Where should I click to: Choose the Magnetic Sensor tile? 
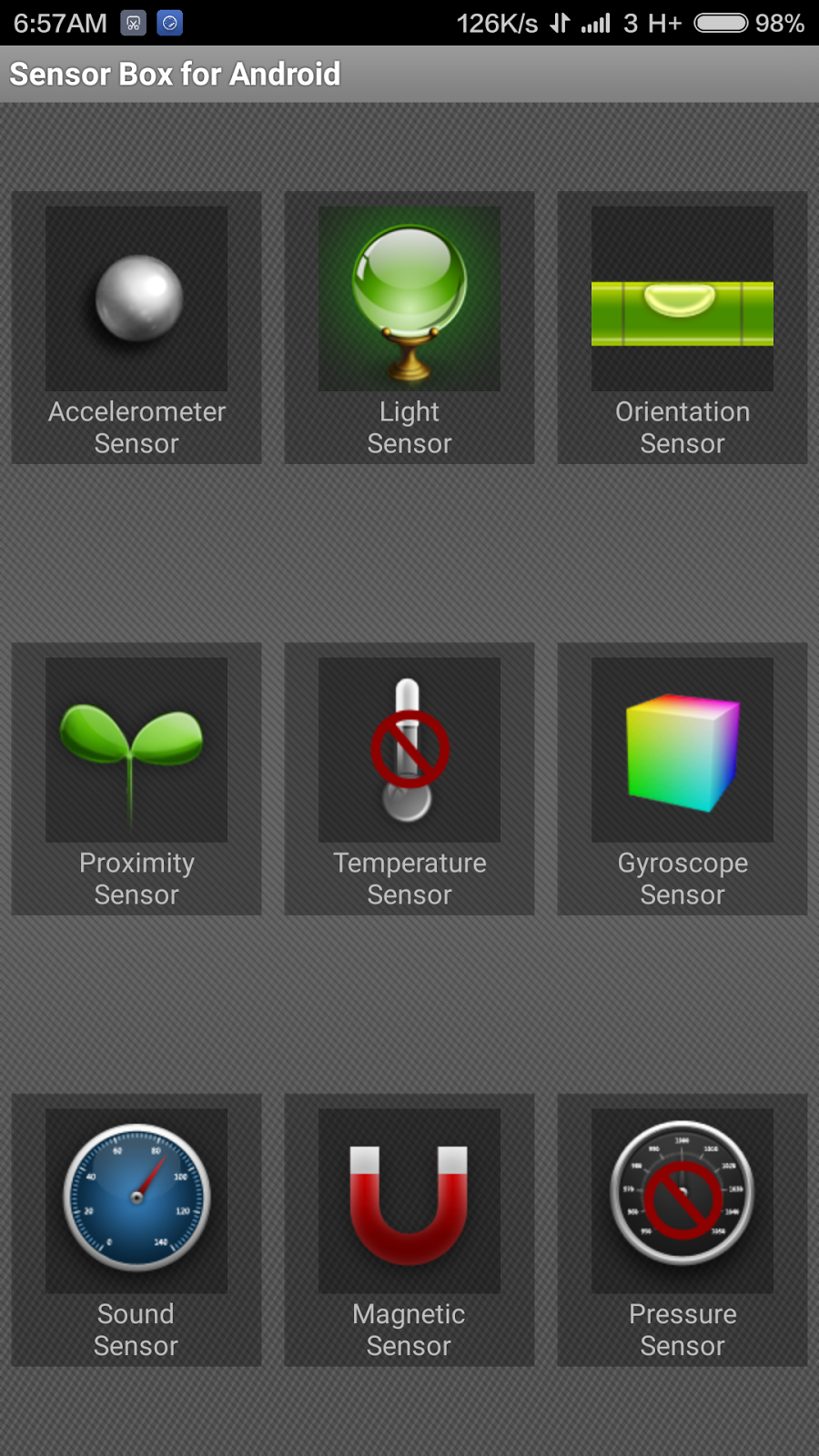(409, 1229)
